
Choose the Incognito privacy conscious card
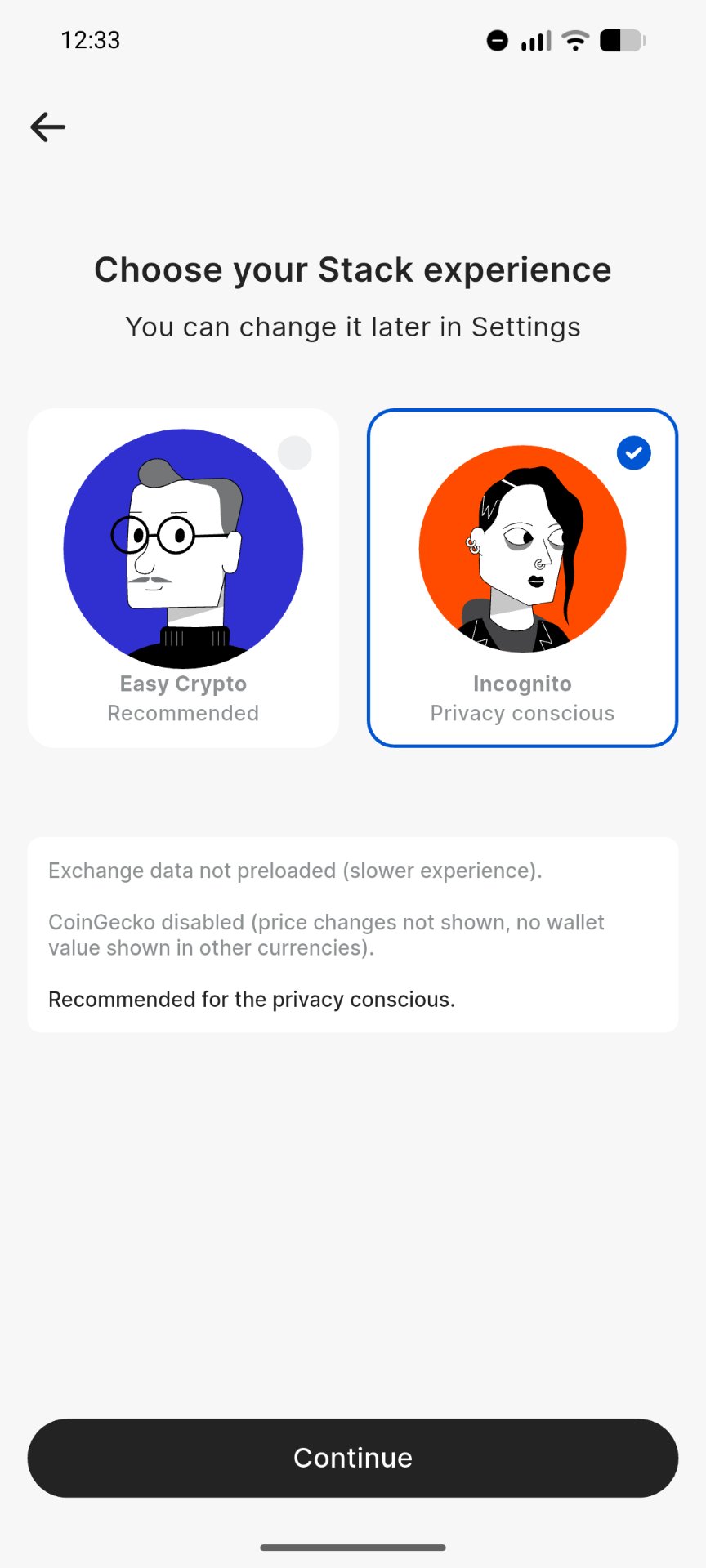click(x=523, y=578)
